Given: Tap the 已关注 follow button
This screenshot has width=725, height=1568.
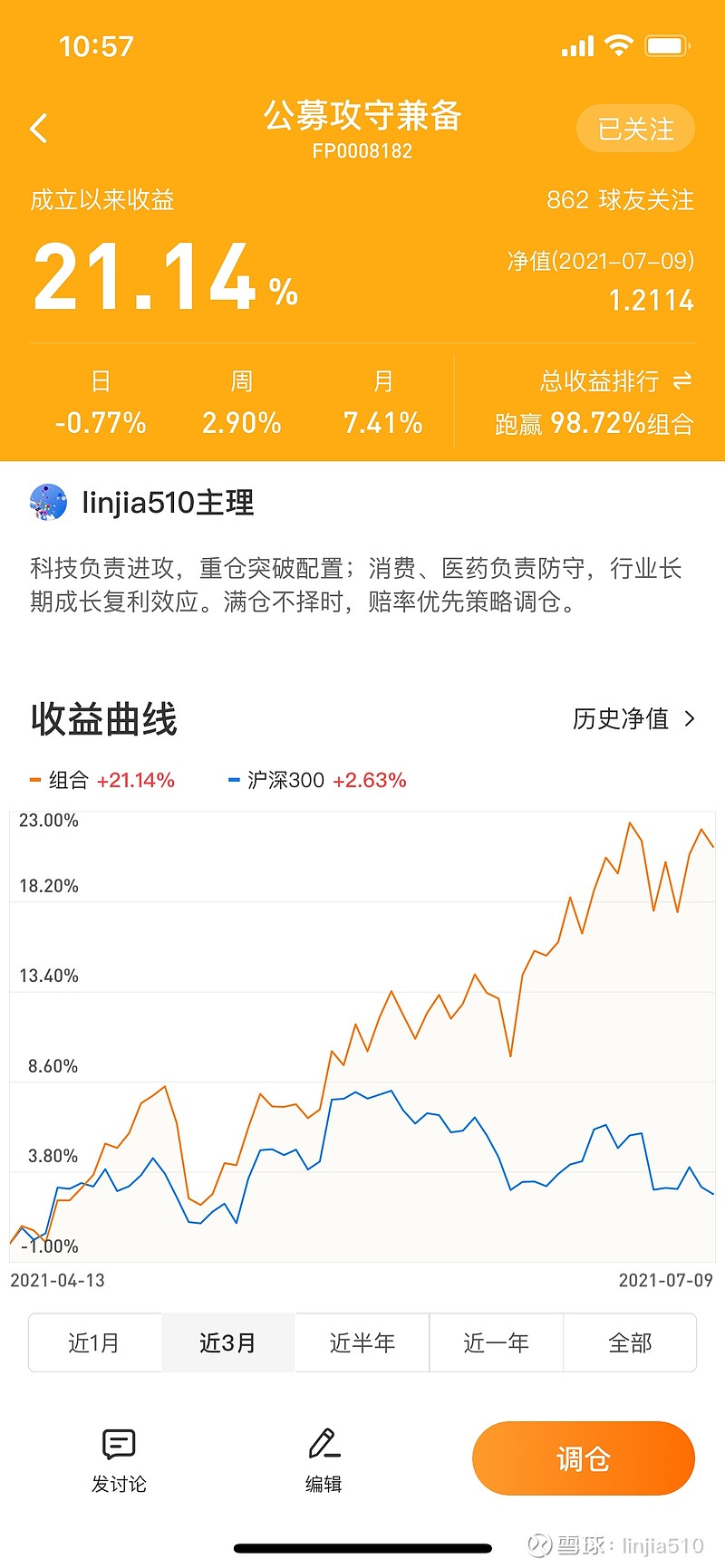Looking at the screenshot, I should click(635, 130).
